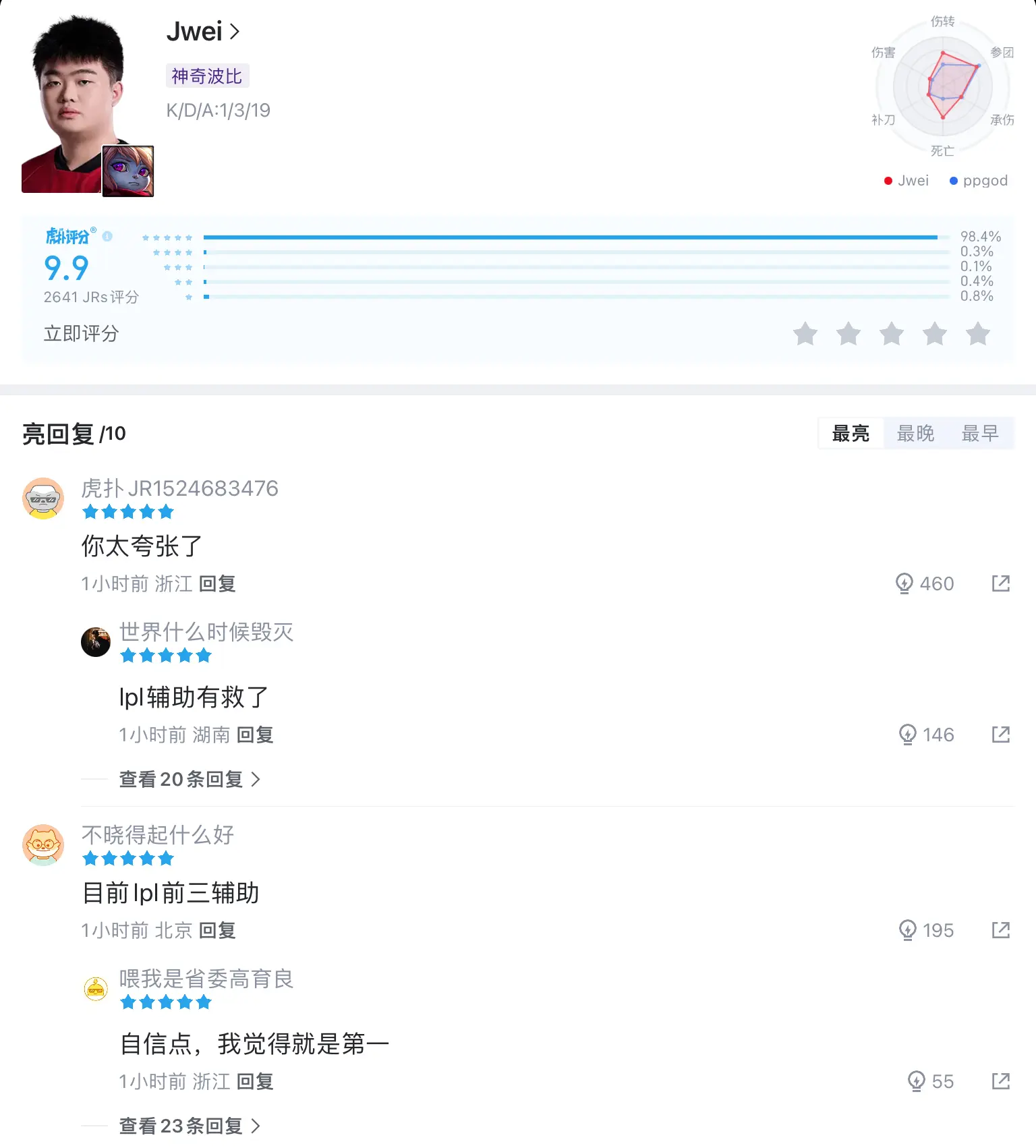The width and height of the screenshot is (1036, 1148).
Task: Click the fifth rating star to give five stars
Action: pos(978,334)
